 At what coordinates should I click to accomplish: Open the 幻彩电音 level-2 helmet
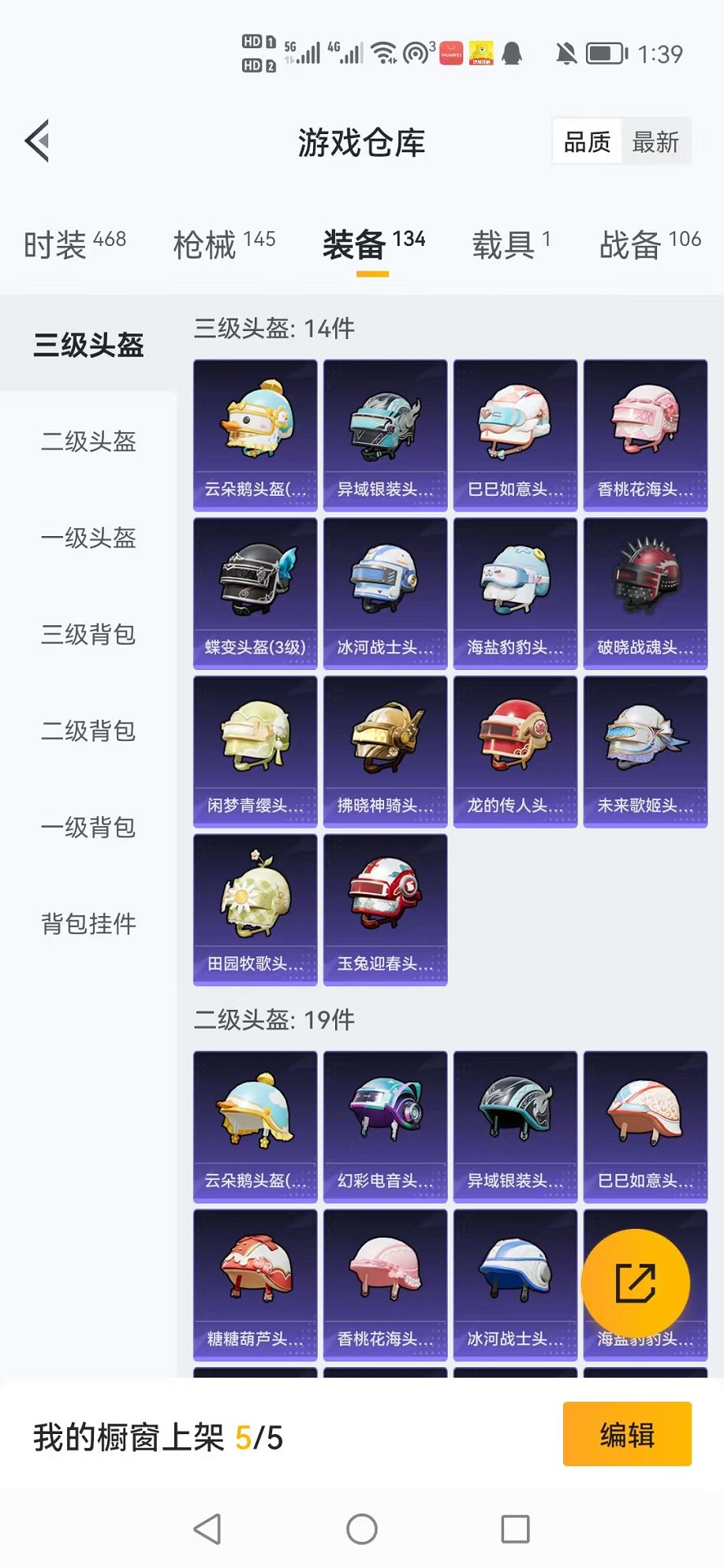(385, 1127)
